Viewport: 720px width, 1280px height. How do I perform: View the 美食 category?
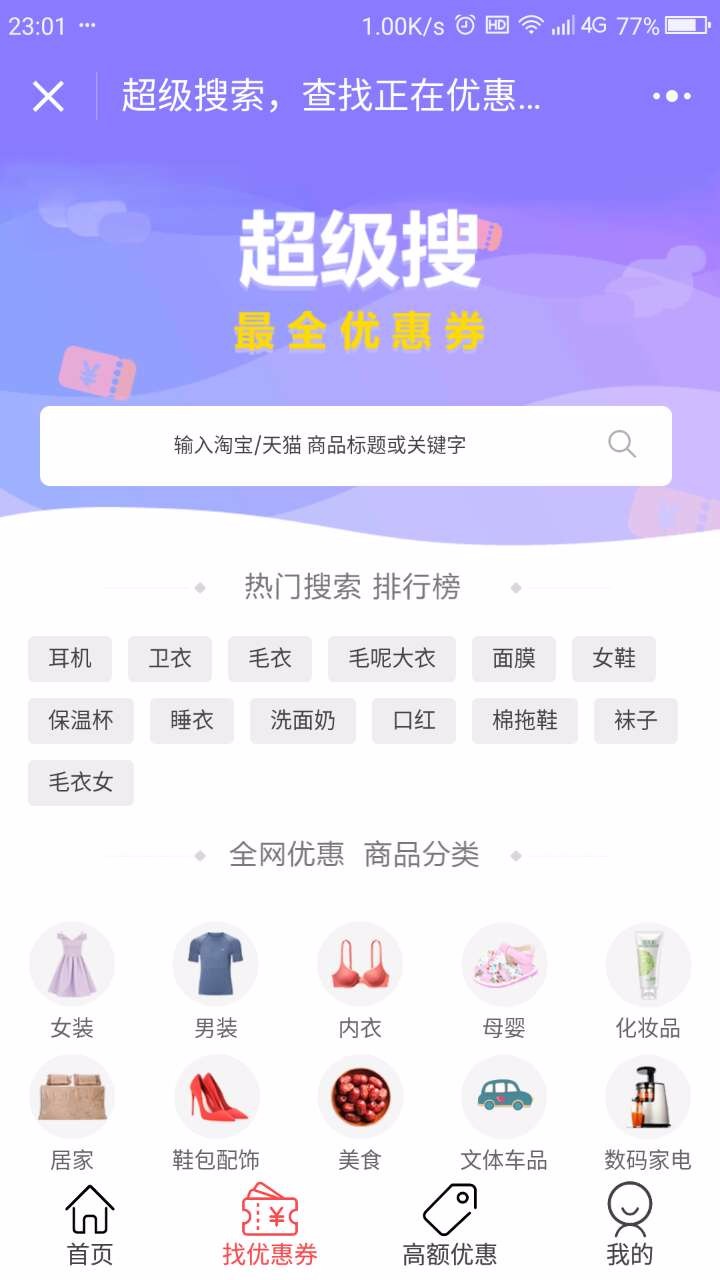click(360, 1114)
